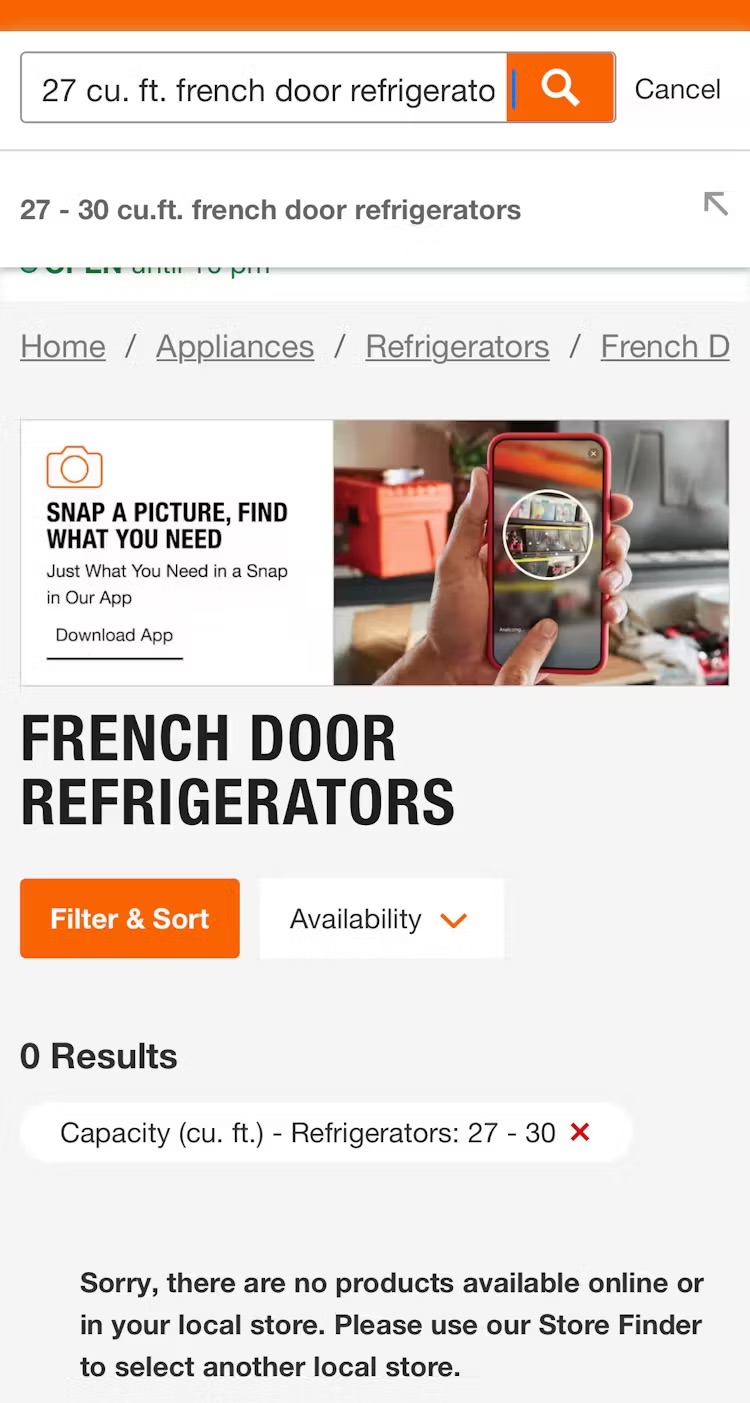
Task: Open Filter & Sort options
Action: tap(130, 919)
